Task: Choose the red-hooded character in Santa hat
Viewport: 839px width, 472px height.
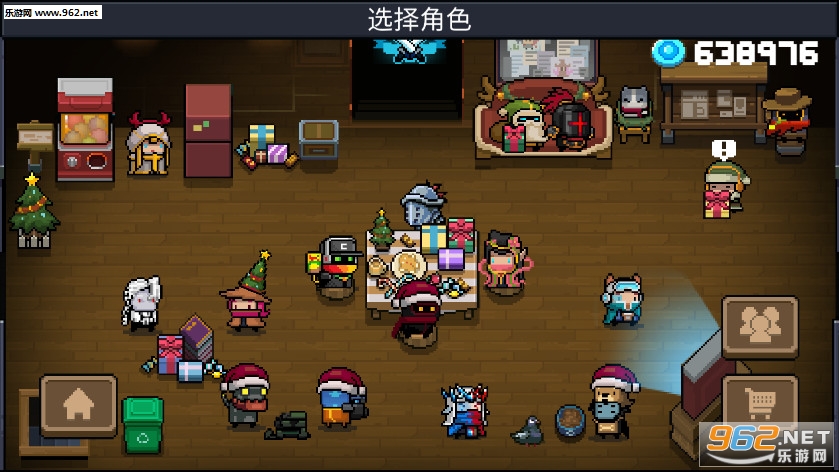Action: click(x=416, y=314)
